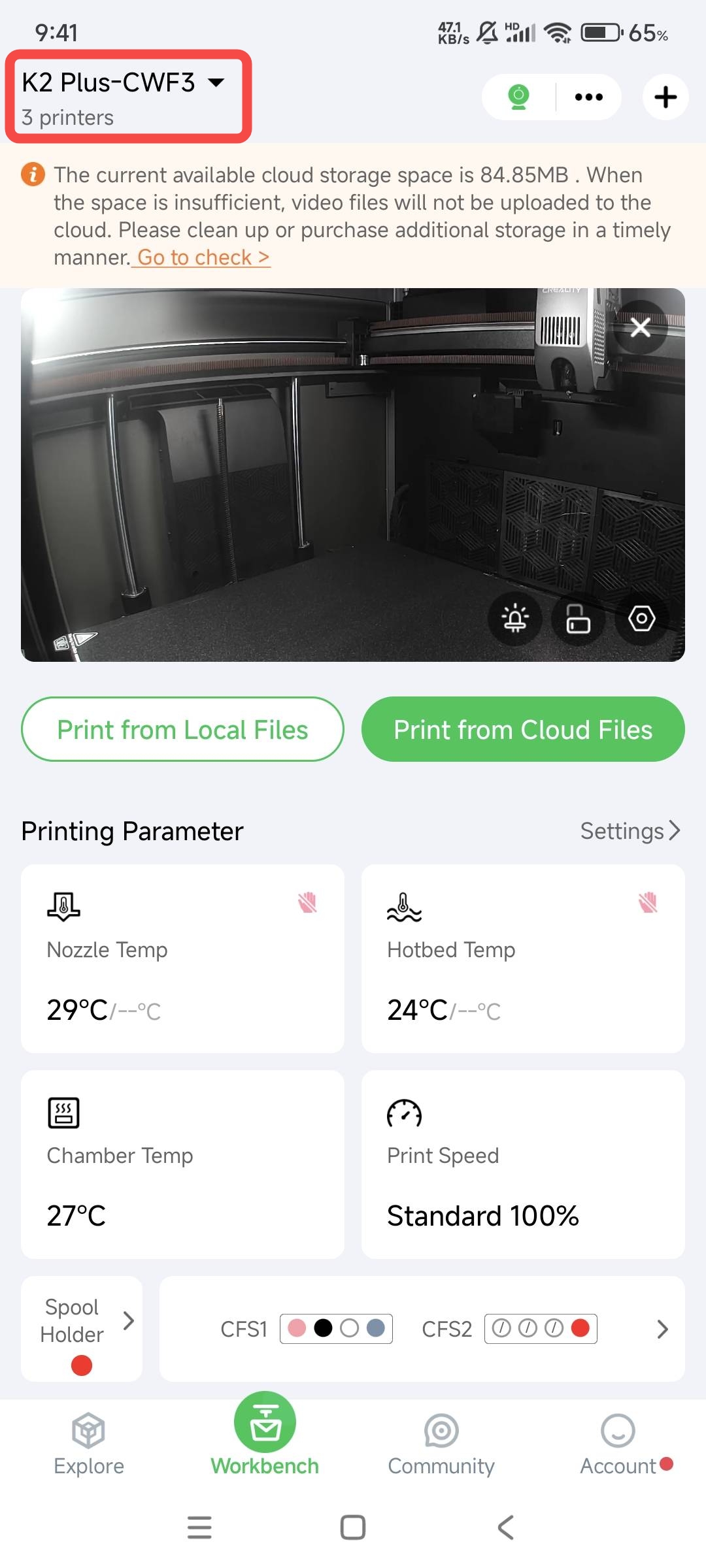The height and width of the screenshot is (1568, 706).
Task: Follow the Go to check link
Action: 203,257
